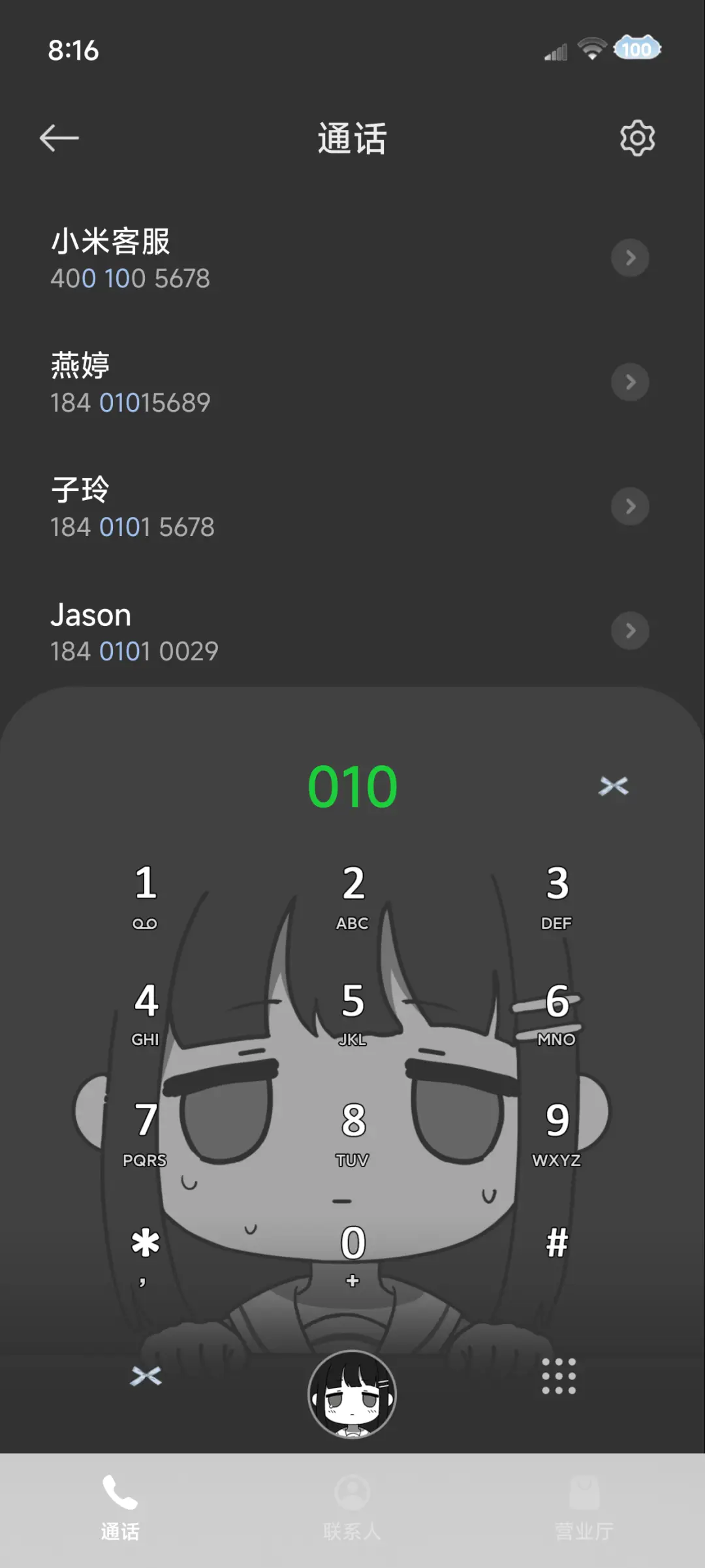Image resolution: width=705 pixels, height=1568 pixels.
Task: Tap the dialed number 010 display
Action: pos(352,787)
